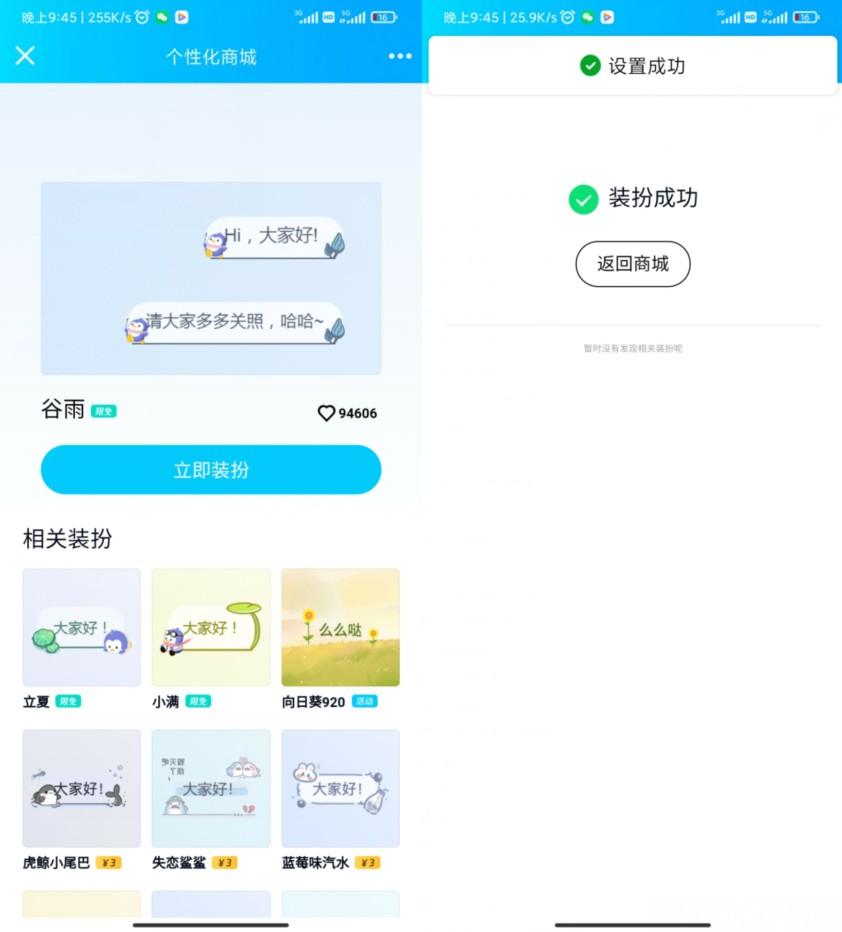Viewport: 842px width, 932px height.
Task: Tap the 立即装扮 button
Action: [210, 469]
